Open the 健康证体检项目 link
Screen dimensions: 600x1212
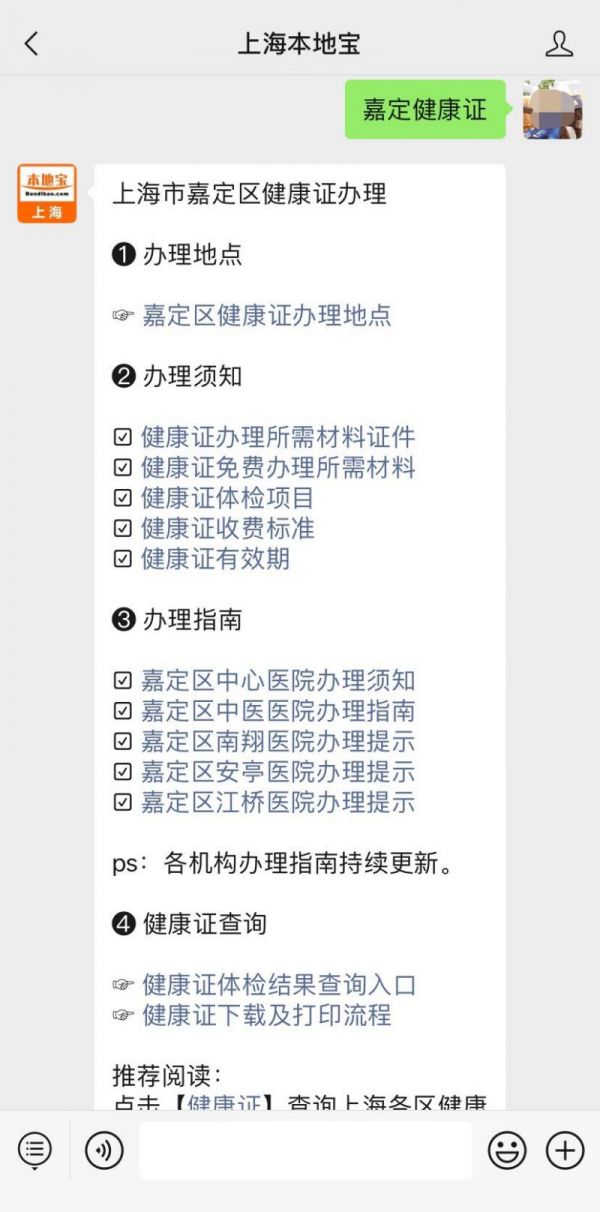point(228,498)
